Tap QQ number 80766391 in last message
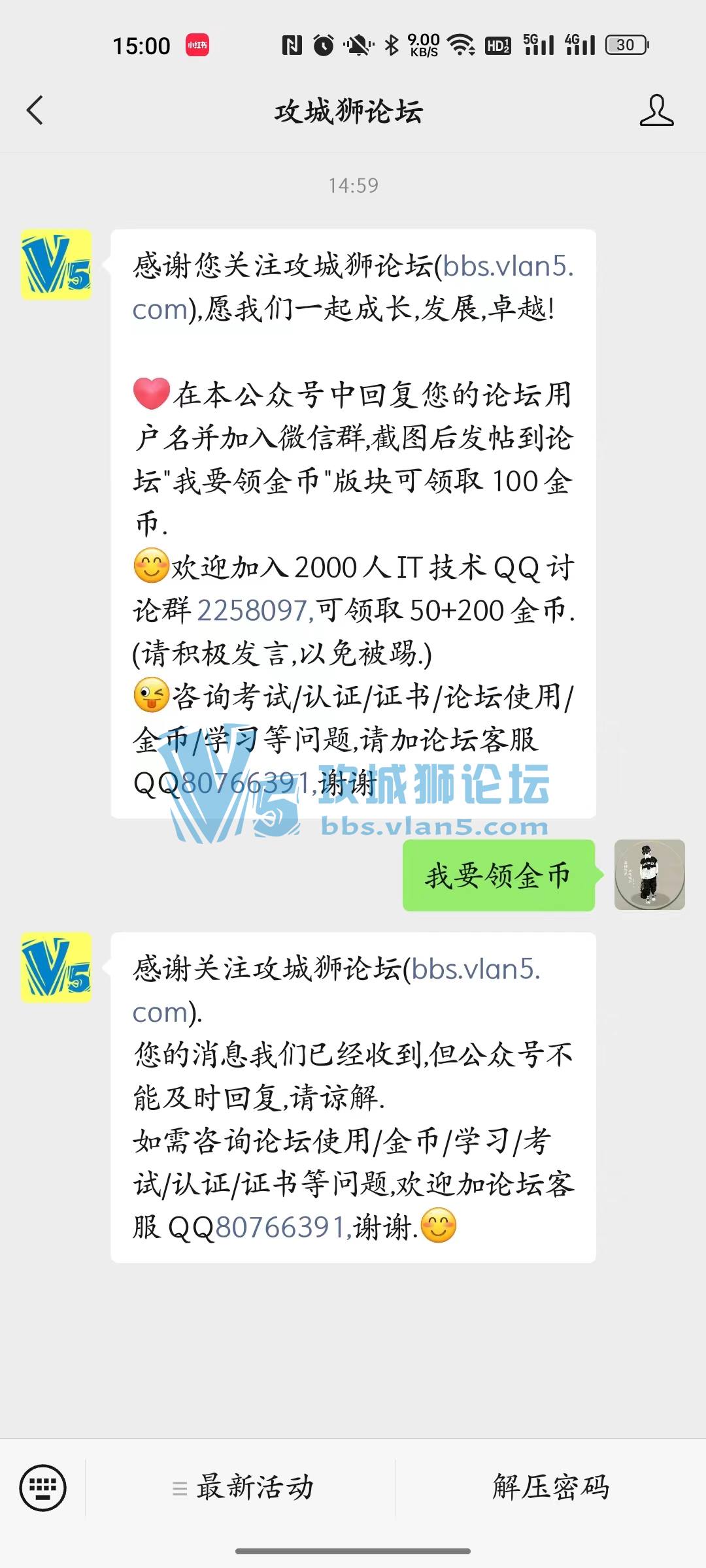 pos(280,1227)
